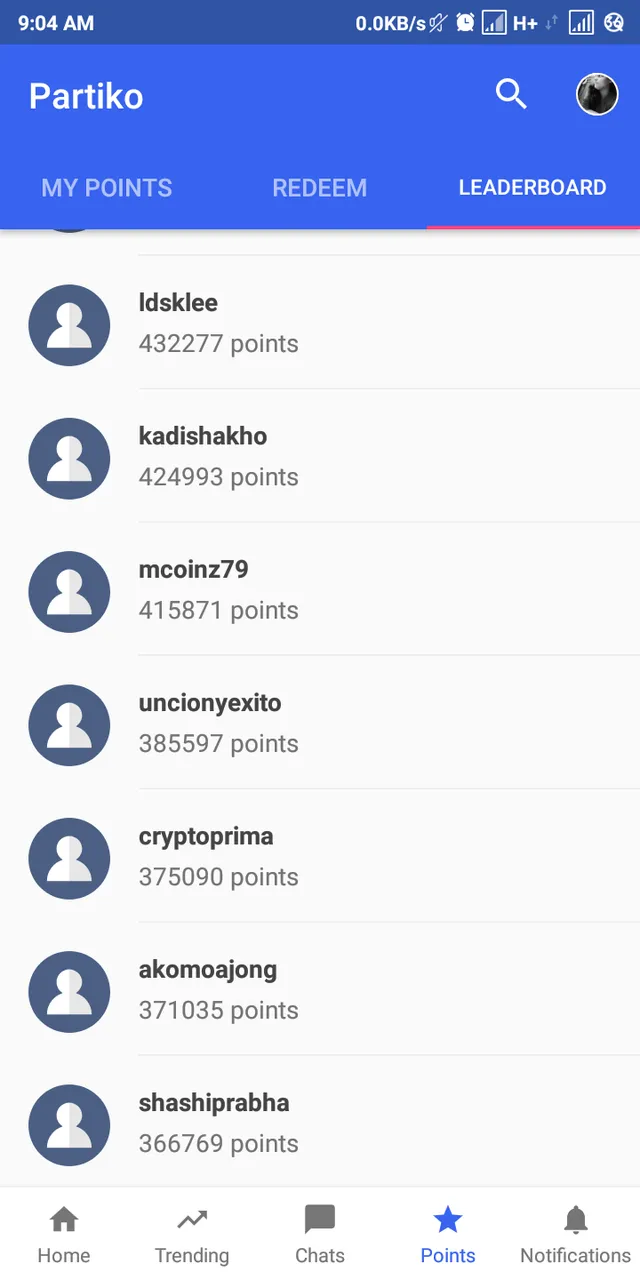
Task: Open the Notifications tab
Action: pos(576,1235)
